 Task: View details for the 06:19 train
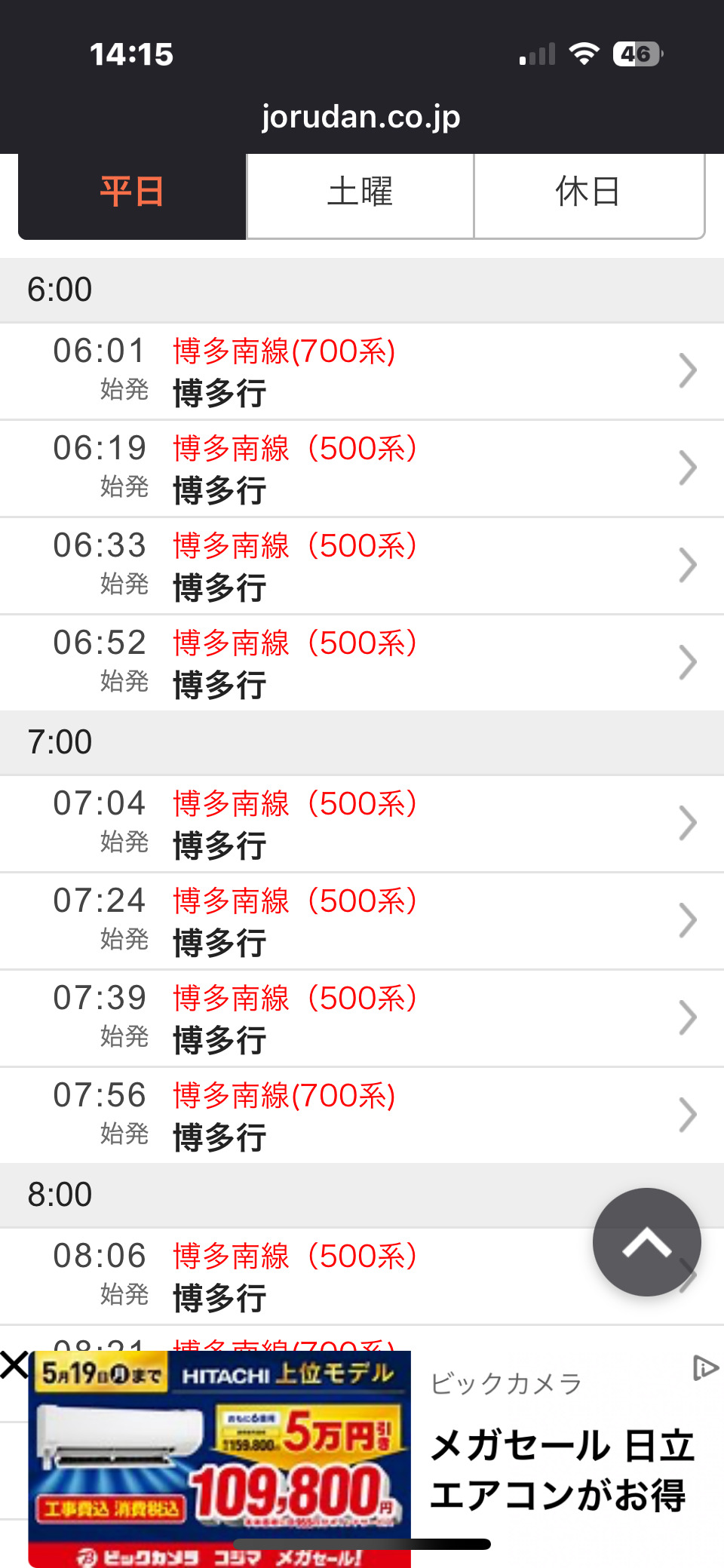click(362, 468)
